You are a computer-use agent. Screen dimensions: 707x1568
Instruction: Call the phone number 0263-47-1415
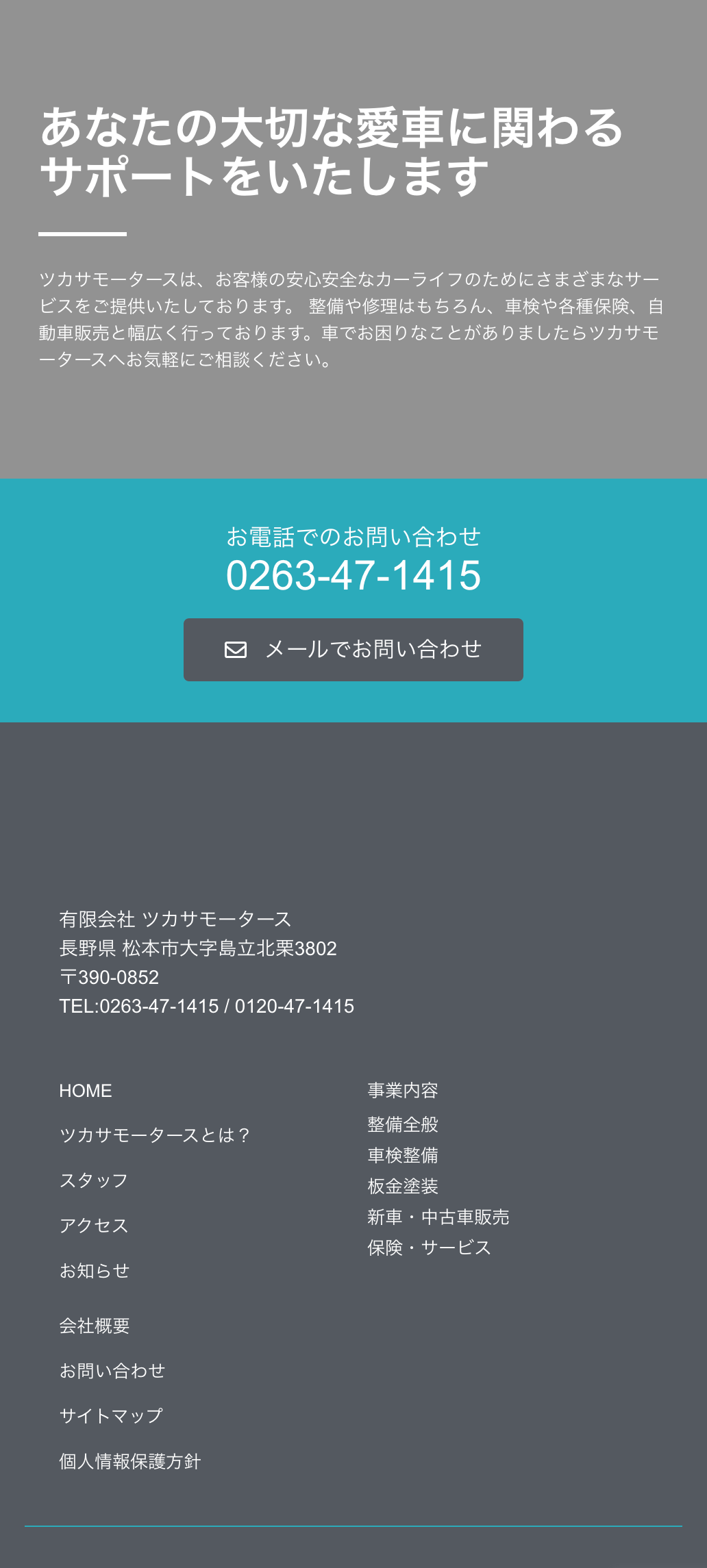point(353,575)
